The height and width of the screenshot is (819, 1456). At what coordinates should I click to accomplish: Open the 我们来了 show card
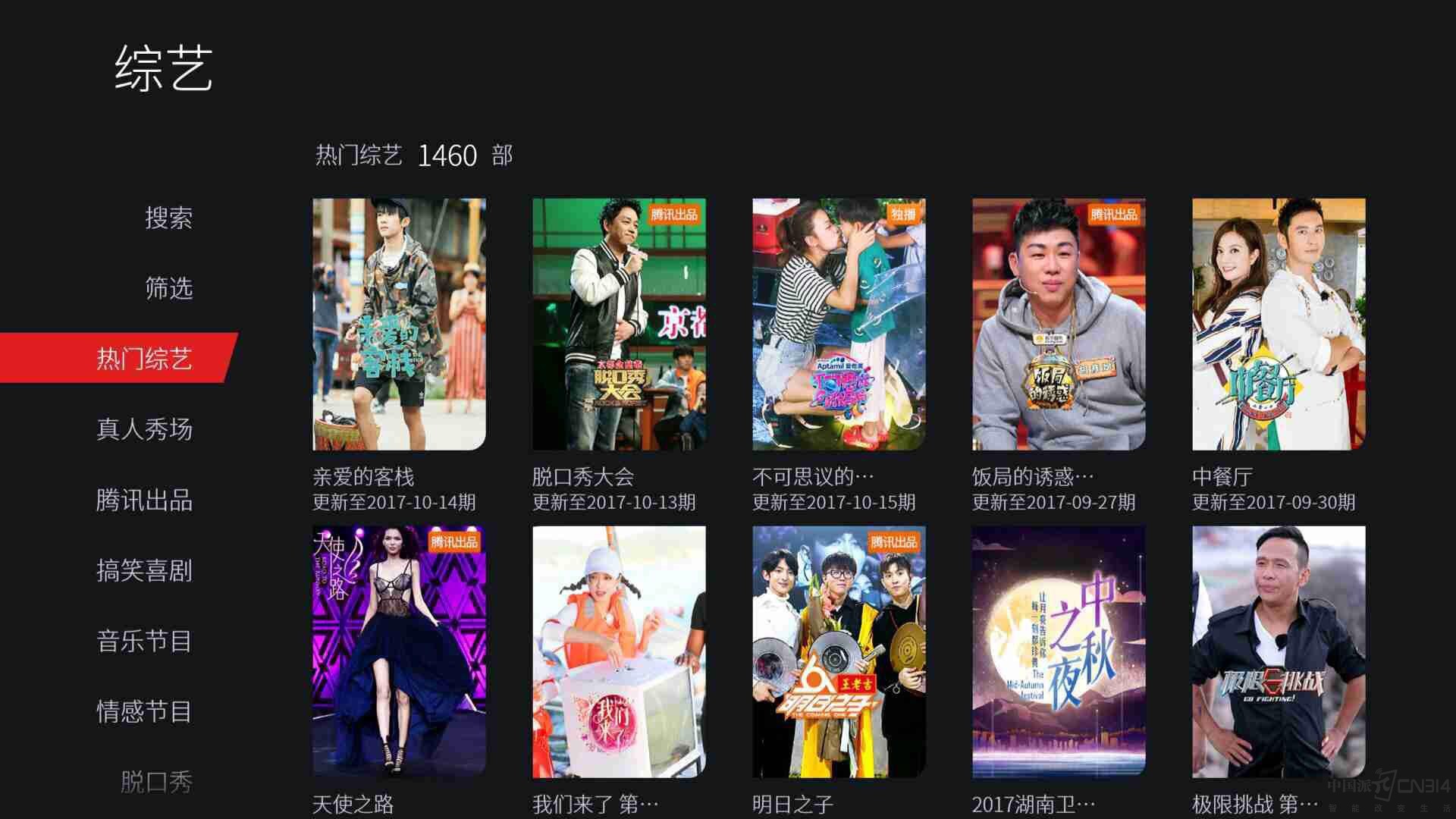619,652
